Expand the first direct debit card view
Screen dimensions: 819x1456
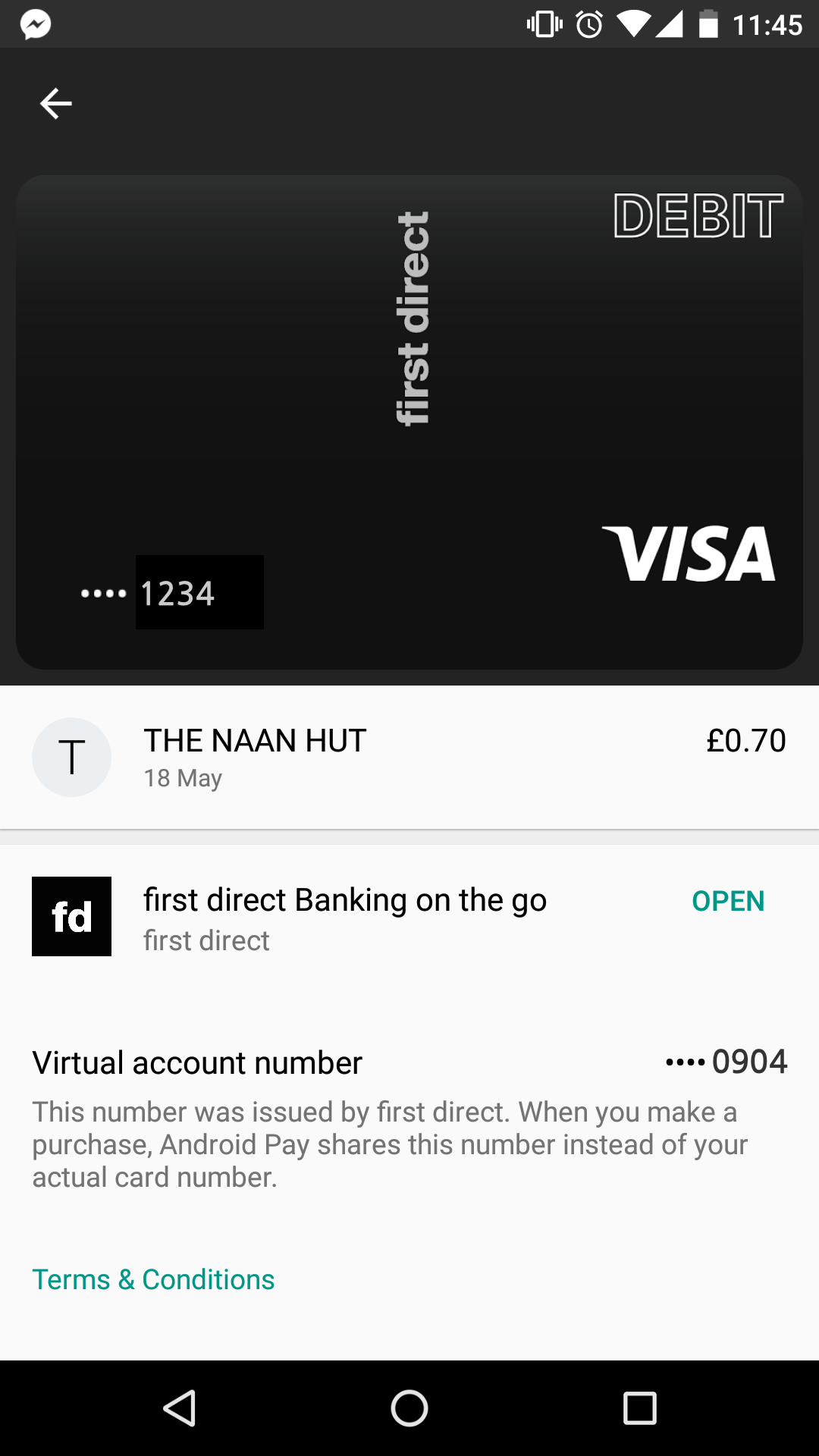click(409, 422)
